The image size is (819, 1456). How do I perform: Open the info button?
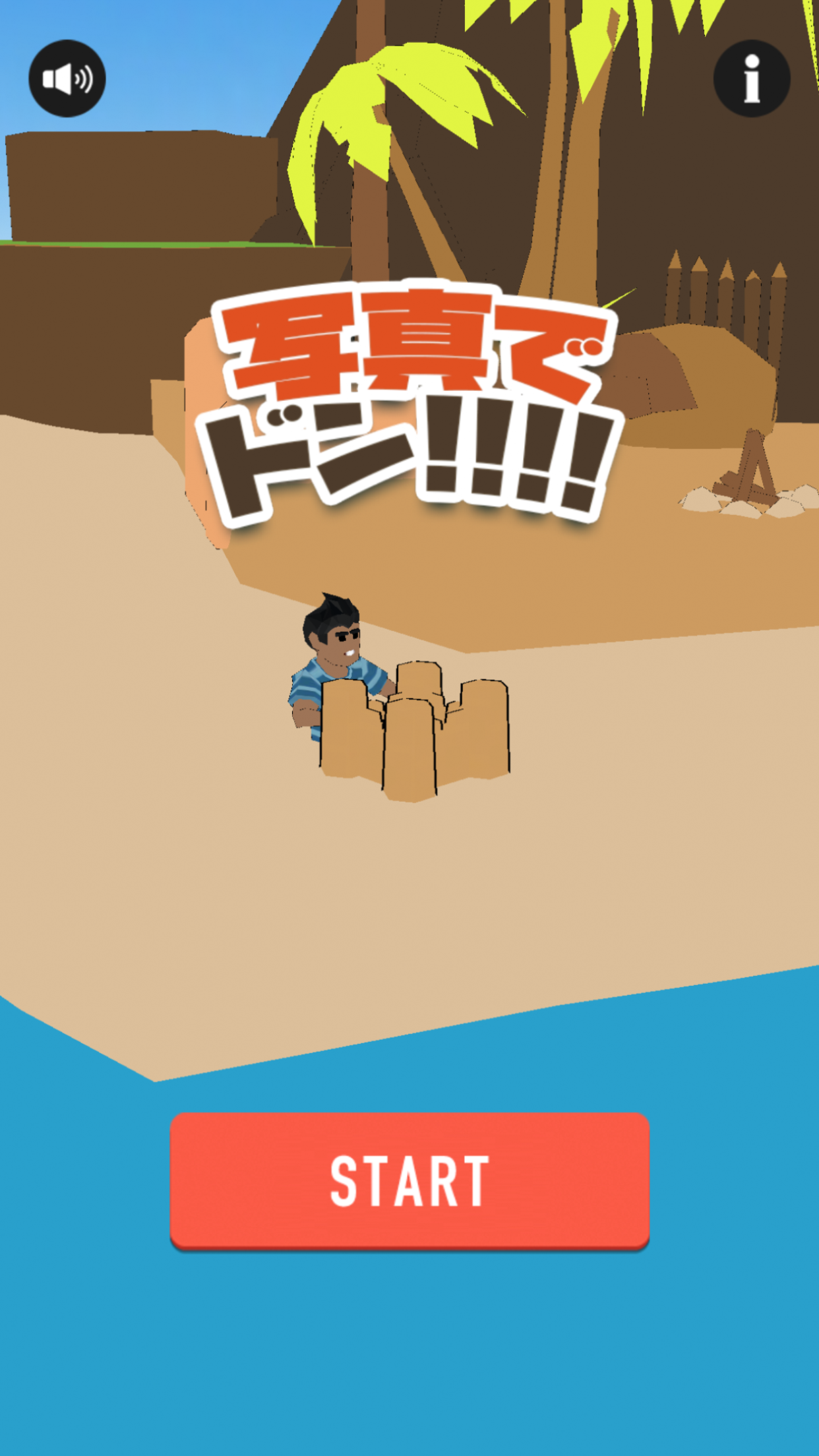pos(752,78)
